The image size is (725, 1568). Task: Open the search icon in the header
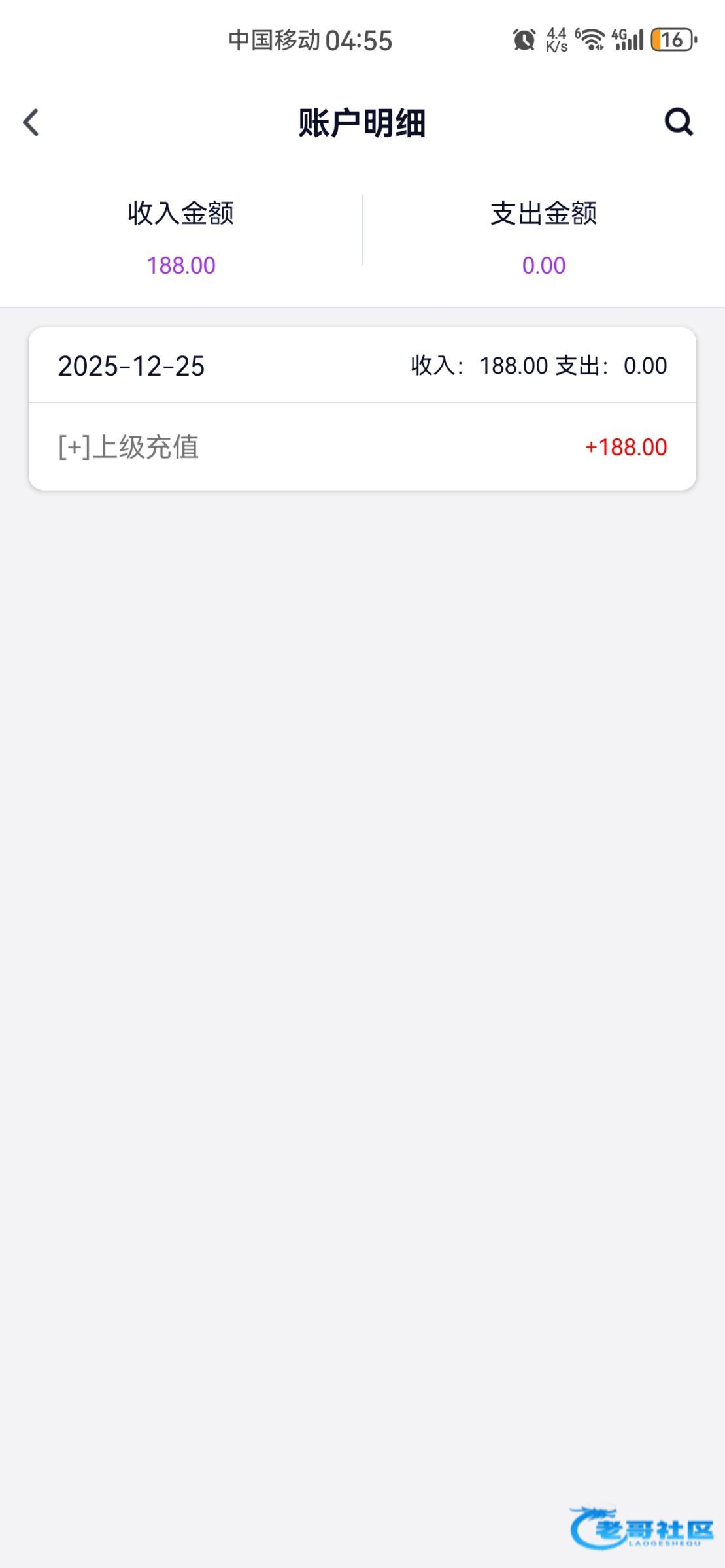[679, 122]
